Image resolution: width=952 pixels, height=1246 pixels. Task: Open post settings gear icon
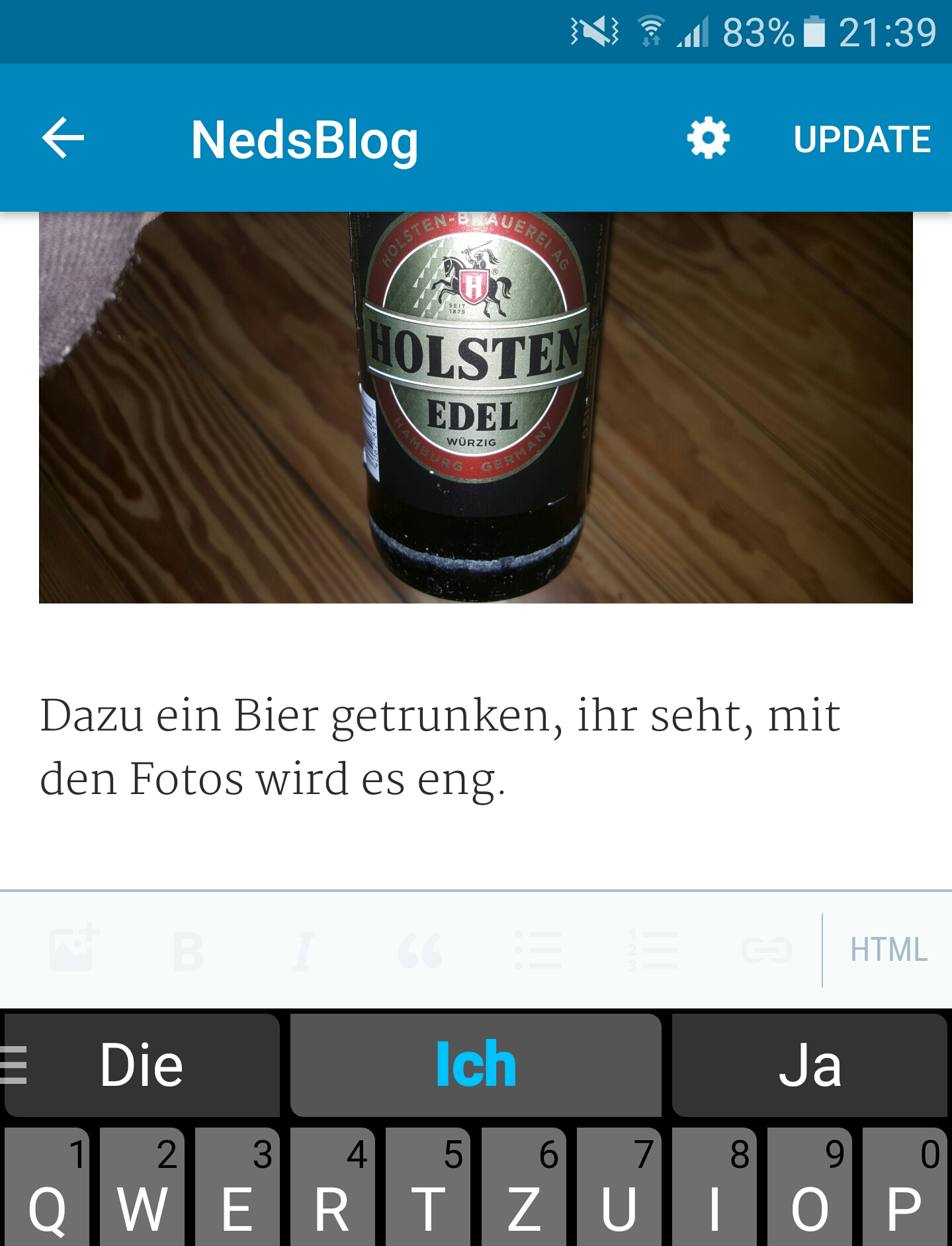tap(708, 138)
